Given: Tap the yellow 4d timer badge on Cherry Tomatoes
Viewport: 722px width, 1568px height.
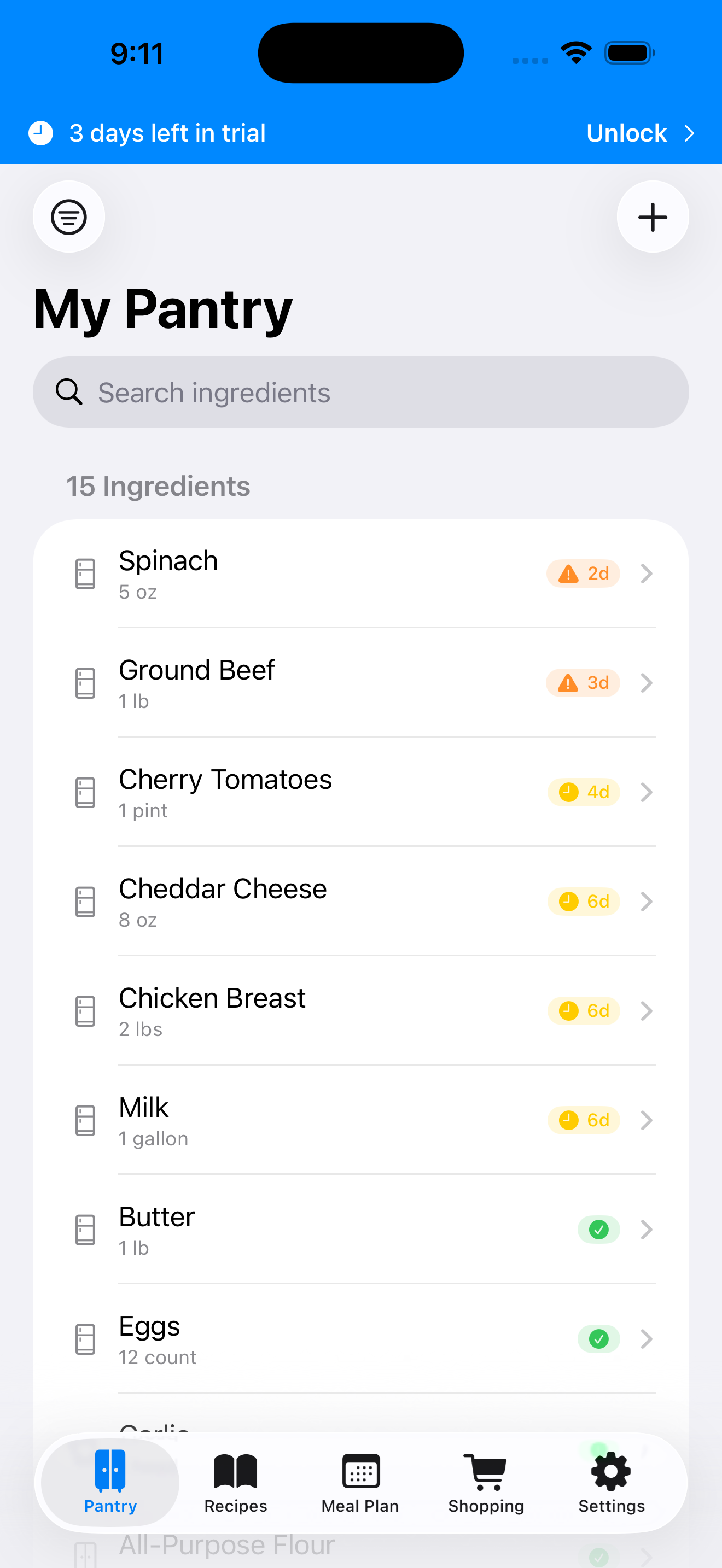Looking at the screenshot, I should coord(584,792).
